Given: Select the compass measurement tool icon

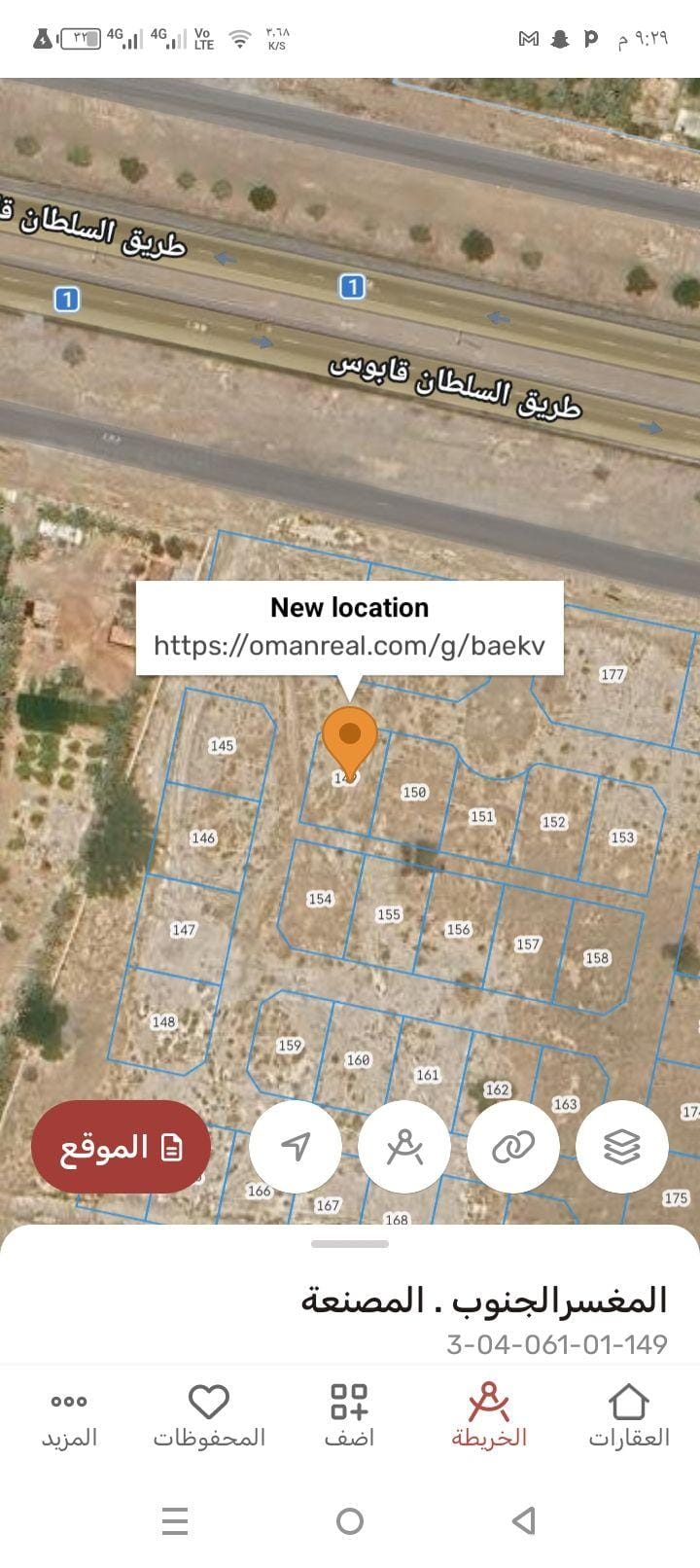Looking at the screenshot, I should (404, 1147).
